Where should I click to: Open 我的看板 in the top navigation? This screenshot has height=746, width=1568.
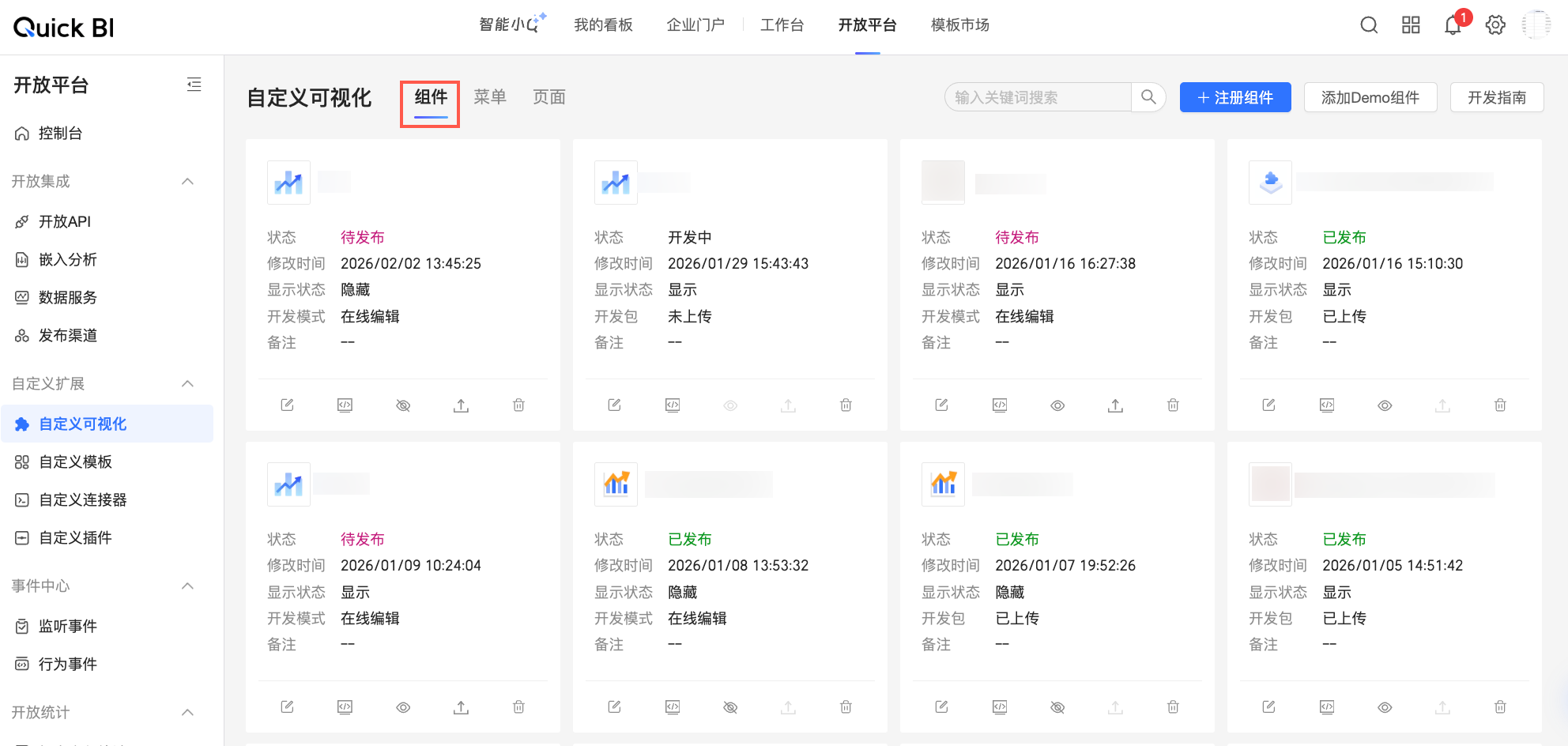[x=603, y=25]
